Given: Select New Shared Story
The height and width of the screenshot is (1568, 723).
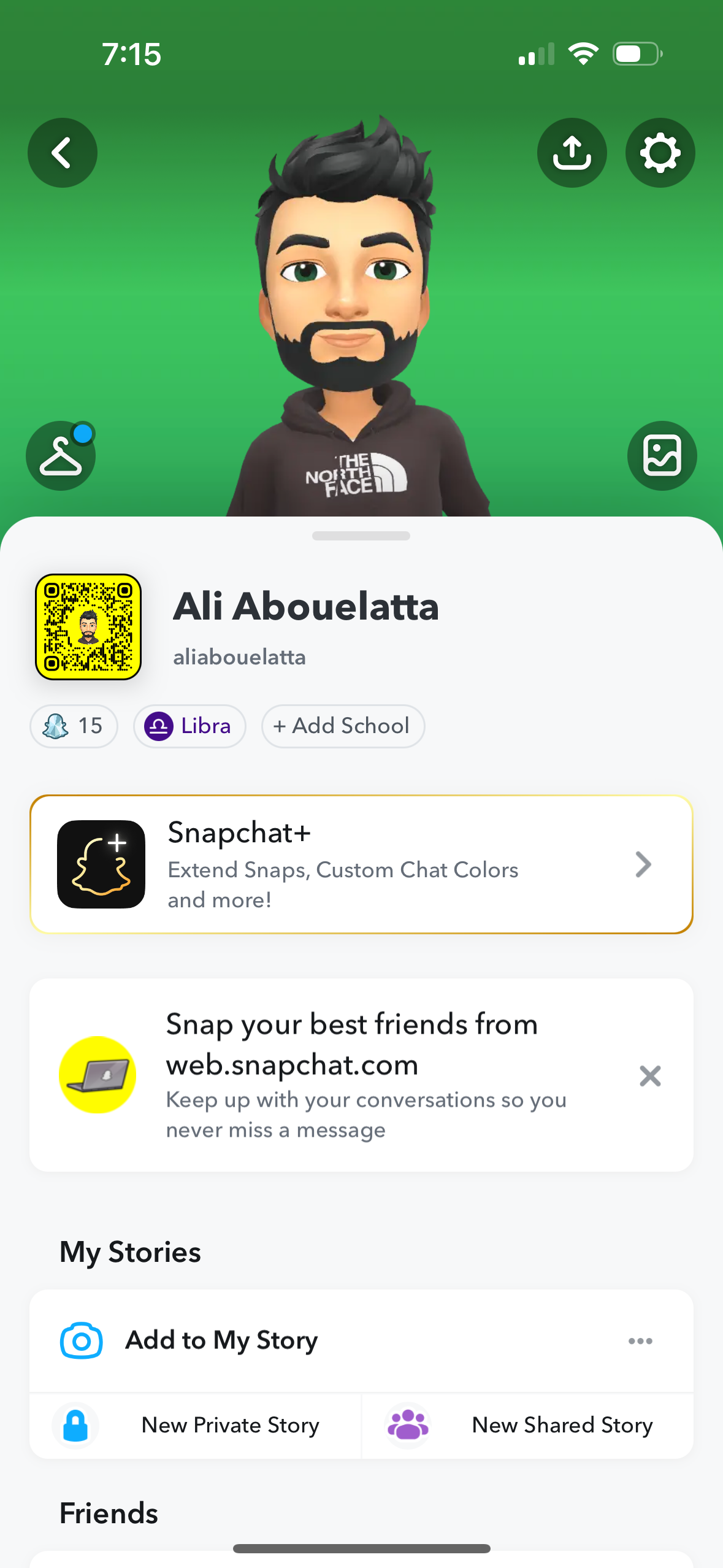Looking at the screenshot, I should (x=562, y=1425).
